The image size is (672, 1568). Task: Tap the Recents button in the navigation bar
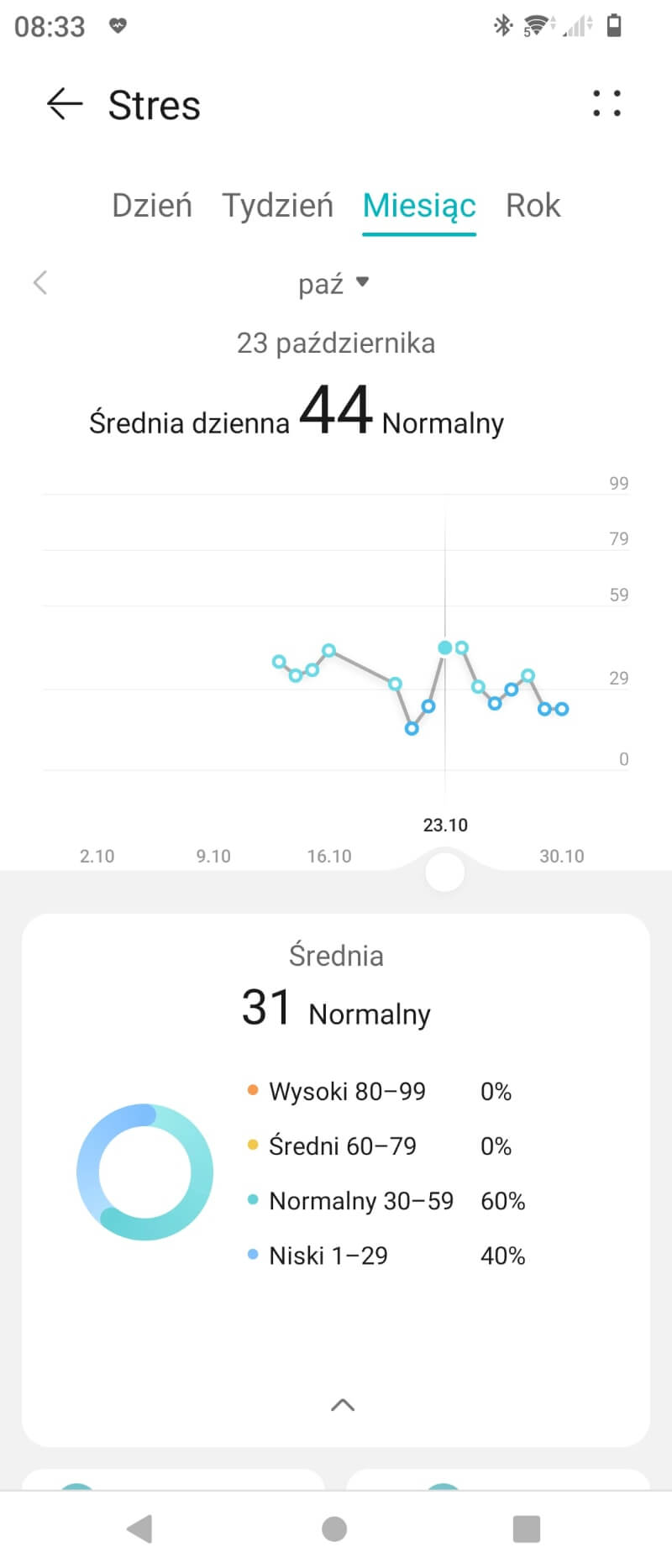click(526, 1528)
